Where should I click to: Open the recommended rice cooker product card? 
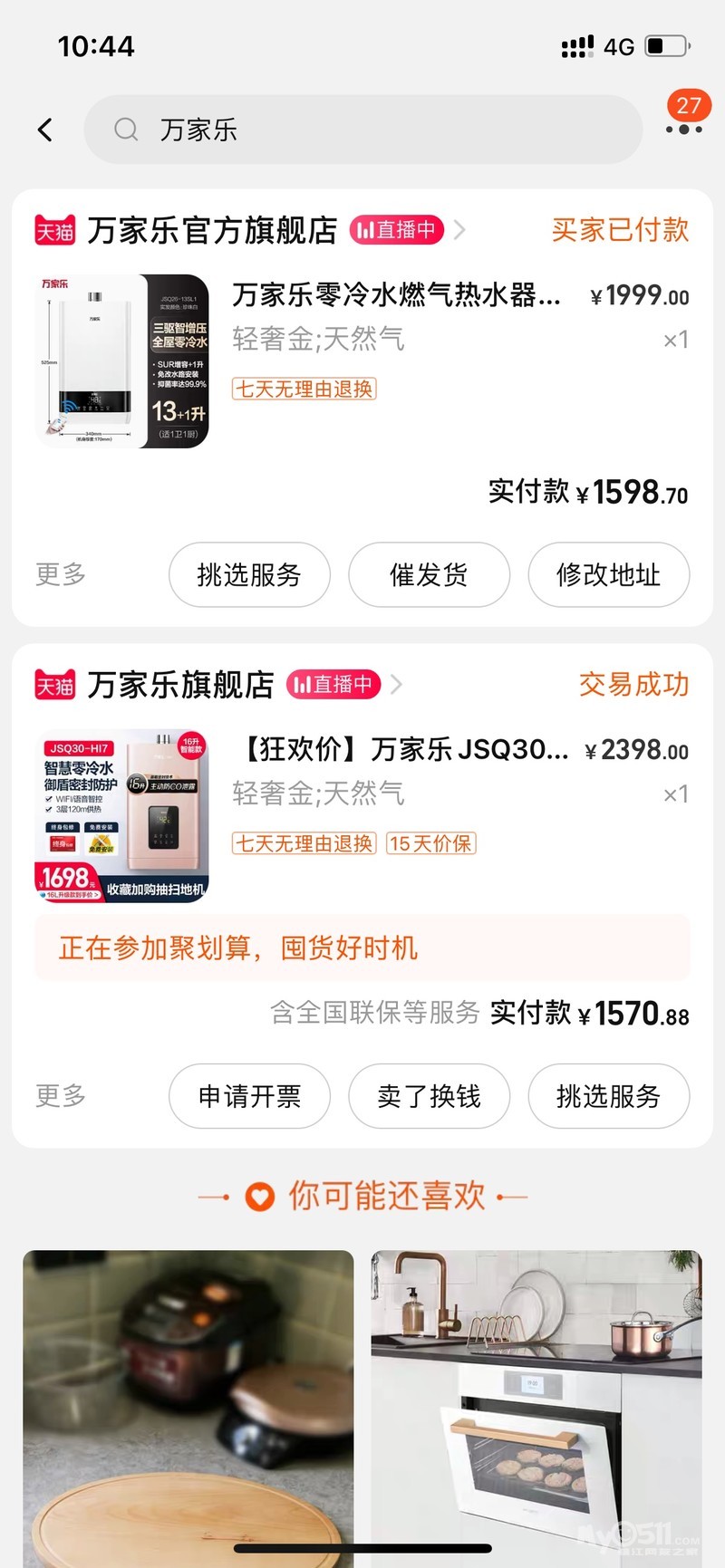pos(188,1404)
